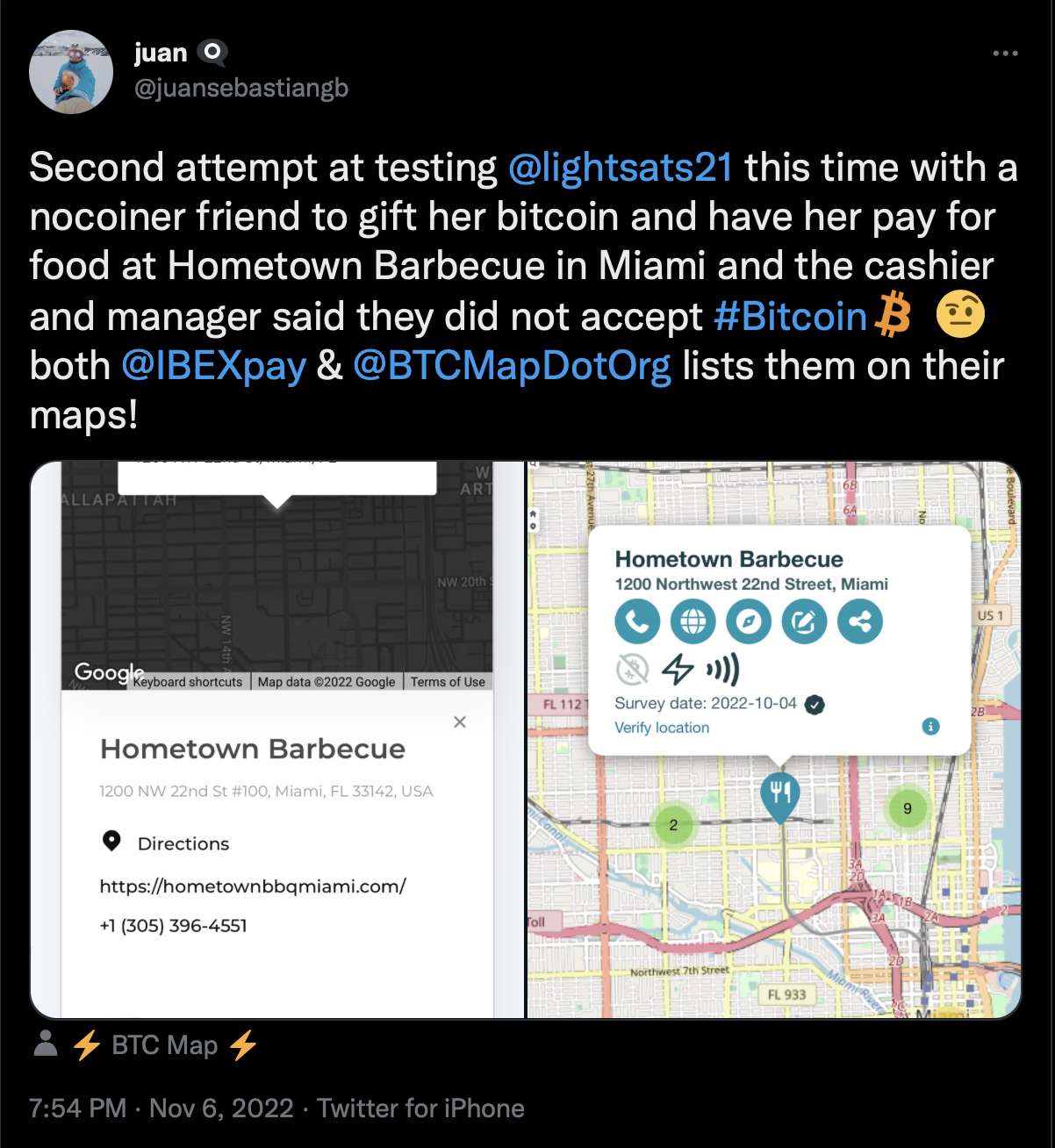
Task: Open the @lightsats21 mention
Action: [621, 168]
